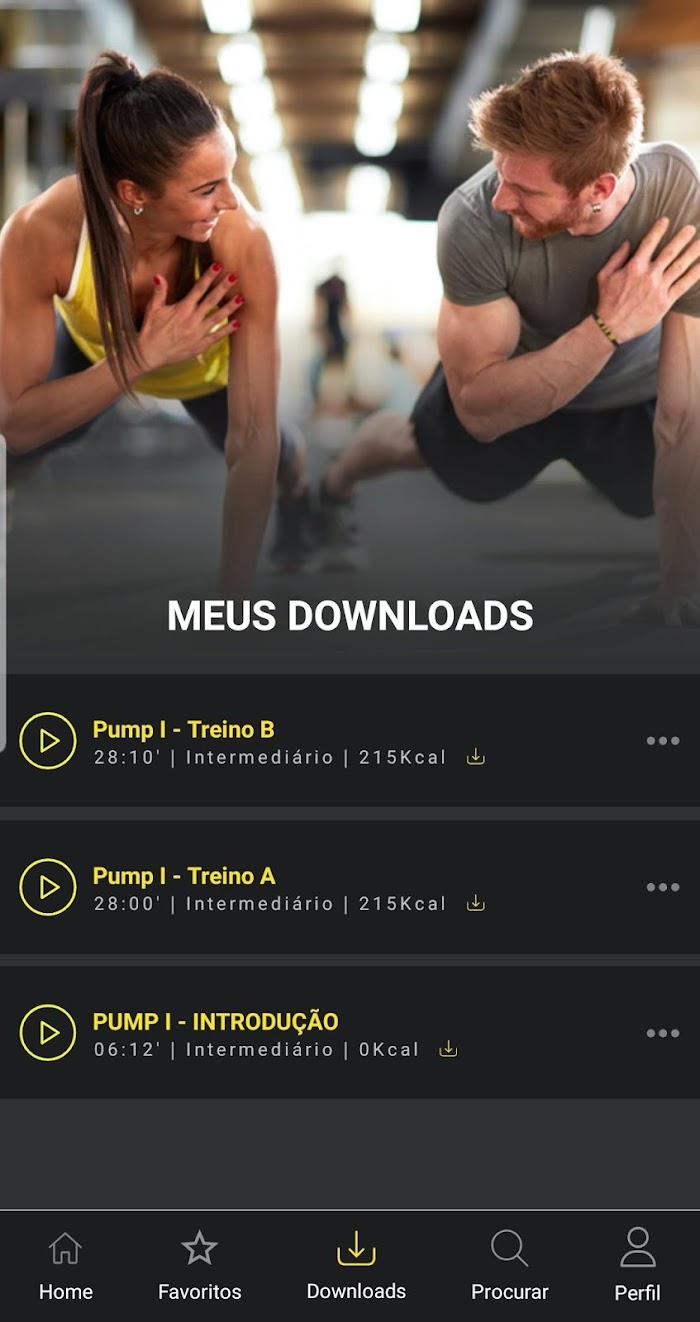The image size is (700, 1322).
Task: Play PUMP I - INTRODUÇÃO video
Action: click(48, 1033)
